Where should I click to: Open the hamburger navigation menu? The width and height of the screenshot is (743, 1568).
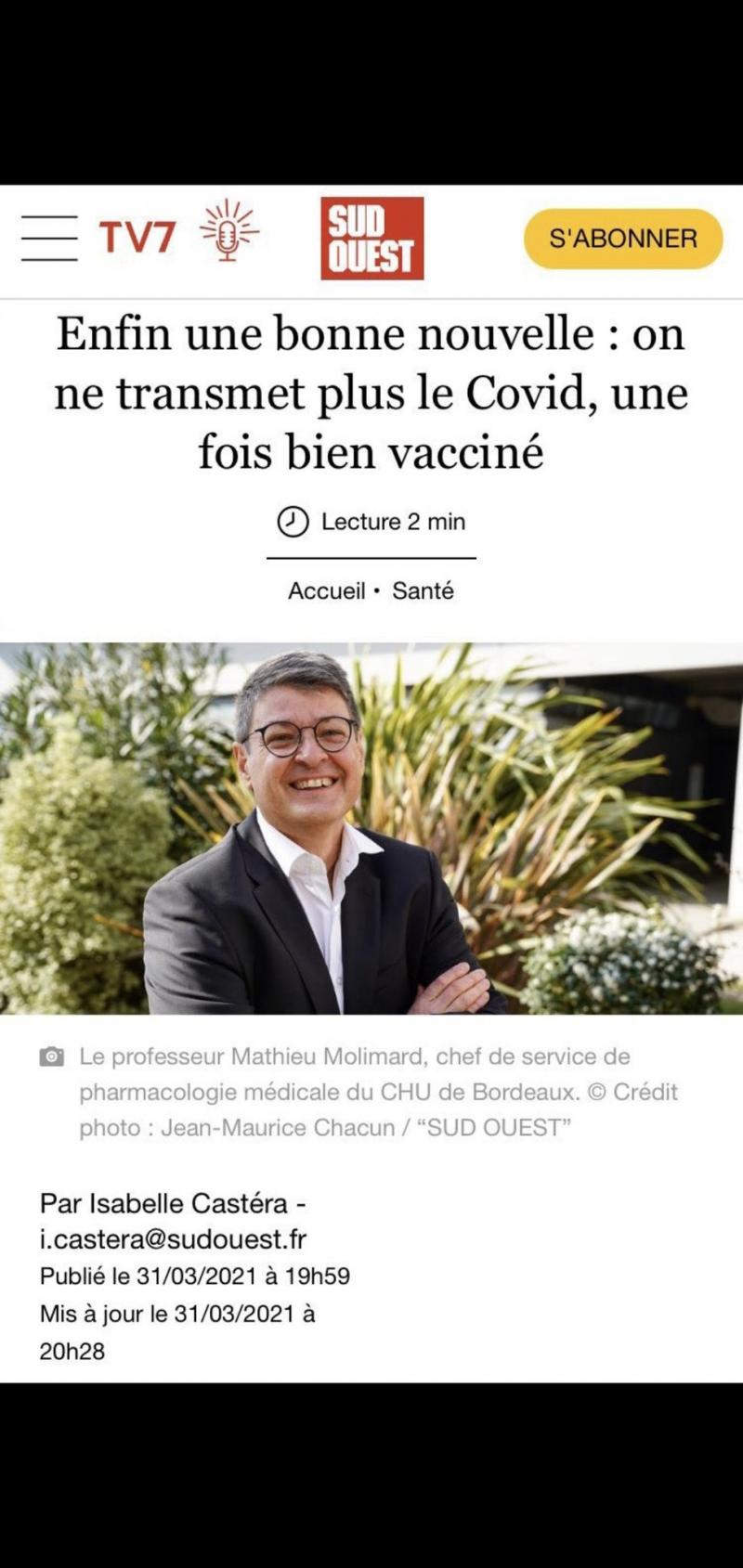point(49,239)
